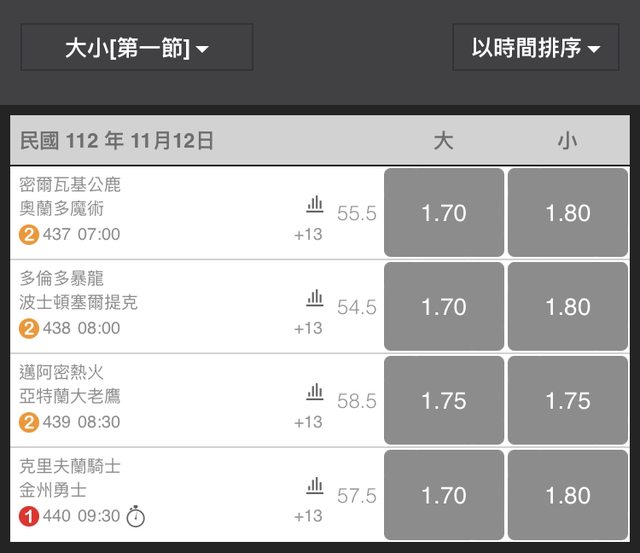Select 小 1.80 for 密爾瓦基公鹿 vs 奧蘭多魔術

[x=568, y=213]
